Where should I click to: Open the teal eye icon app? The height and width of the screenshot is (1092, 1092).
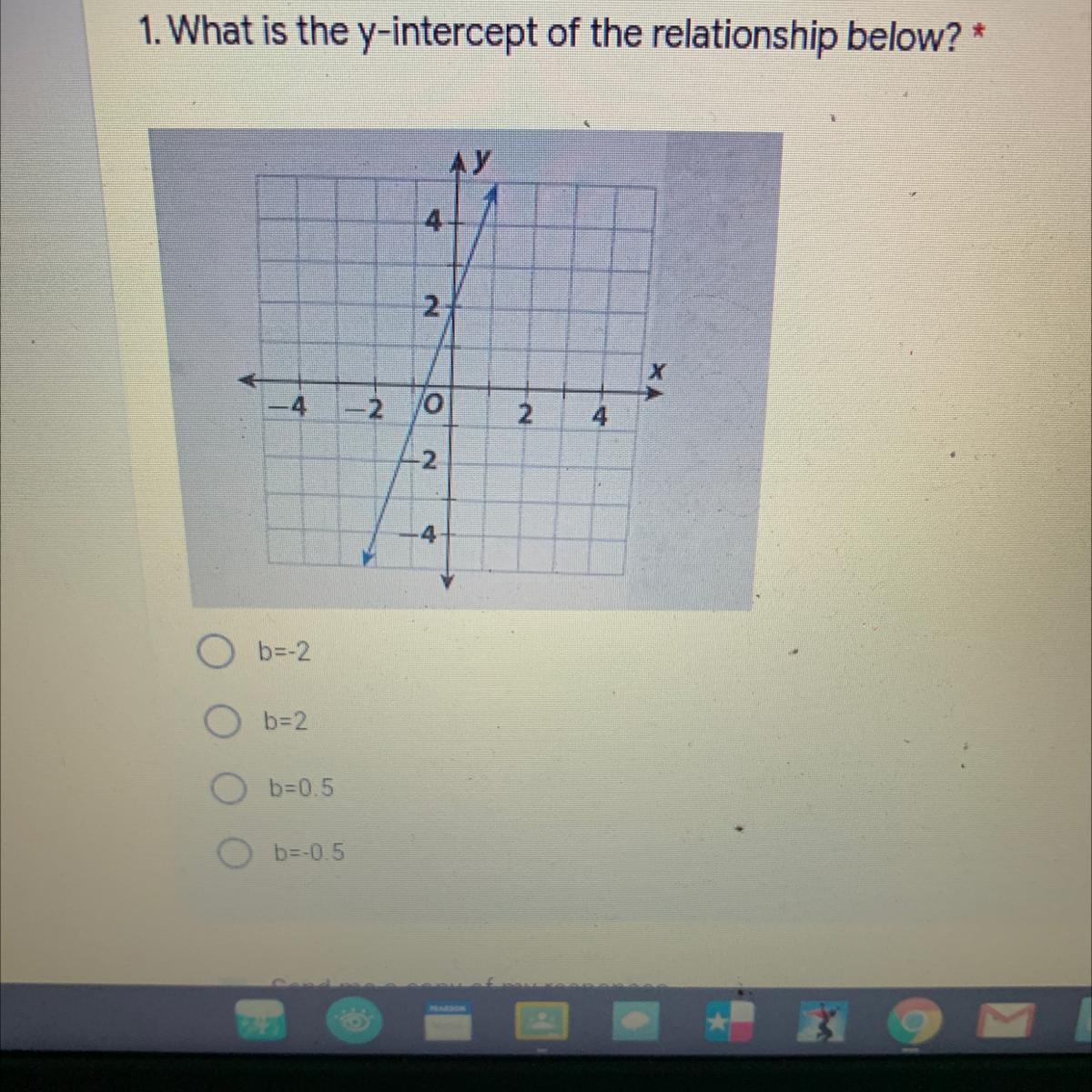click(x=350, y=1023)
